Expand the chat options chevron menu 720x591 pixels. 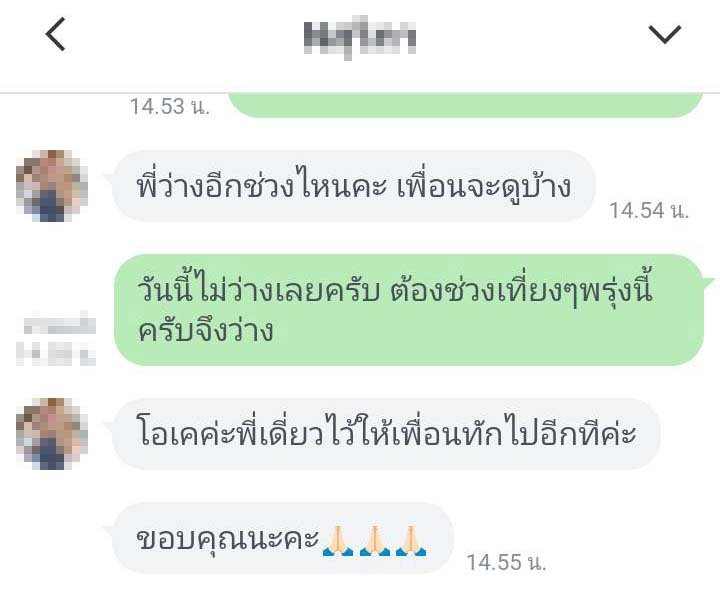664,35
